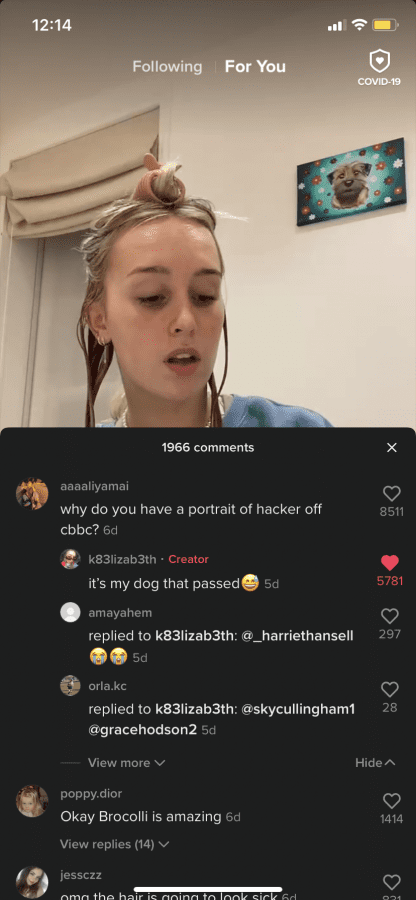This screenshot has height=900, width=416.
Task: Like amayahem's reply
Action: (390, 616)
